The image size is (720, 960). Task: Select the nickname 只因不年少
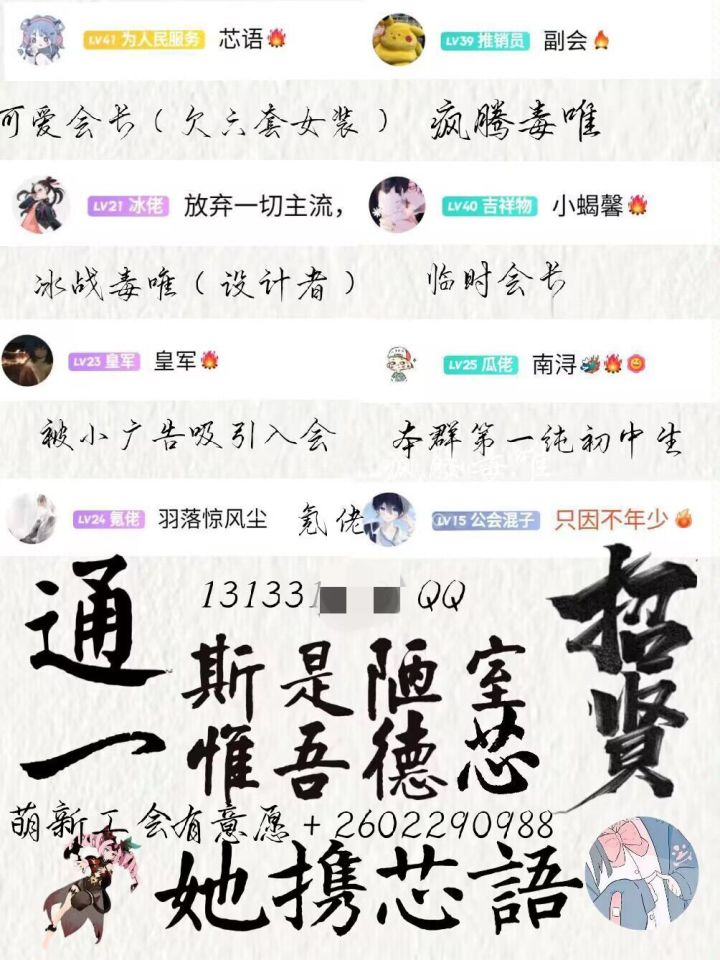pyautogui.click(x=610, y=518)
